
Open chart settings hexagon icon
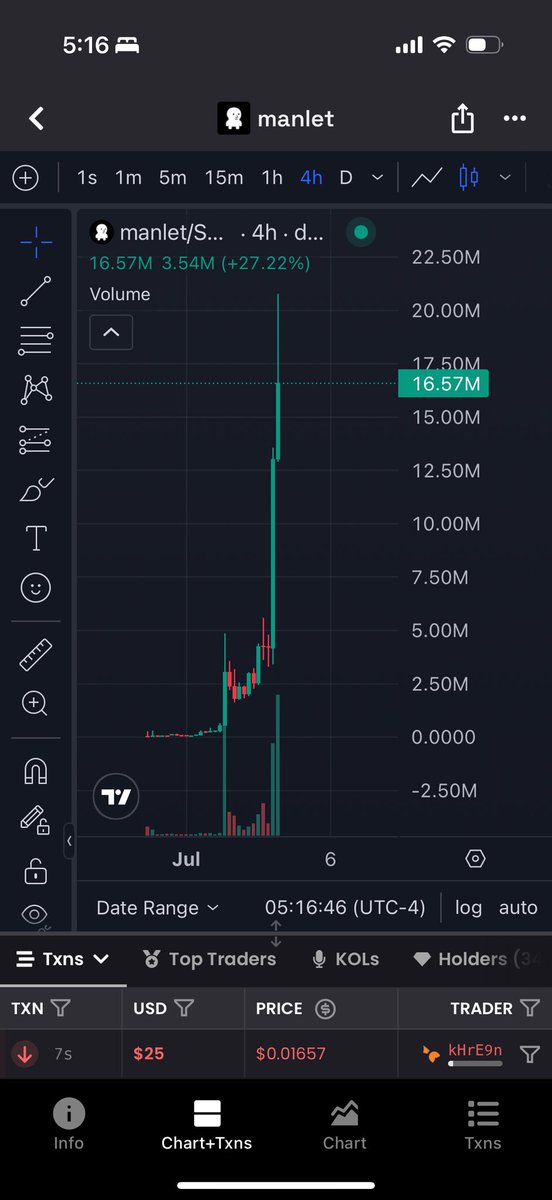click(475, 859)
